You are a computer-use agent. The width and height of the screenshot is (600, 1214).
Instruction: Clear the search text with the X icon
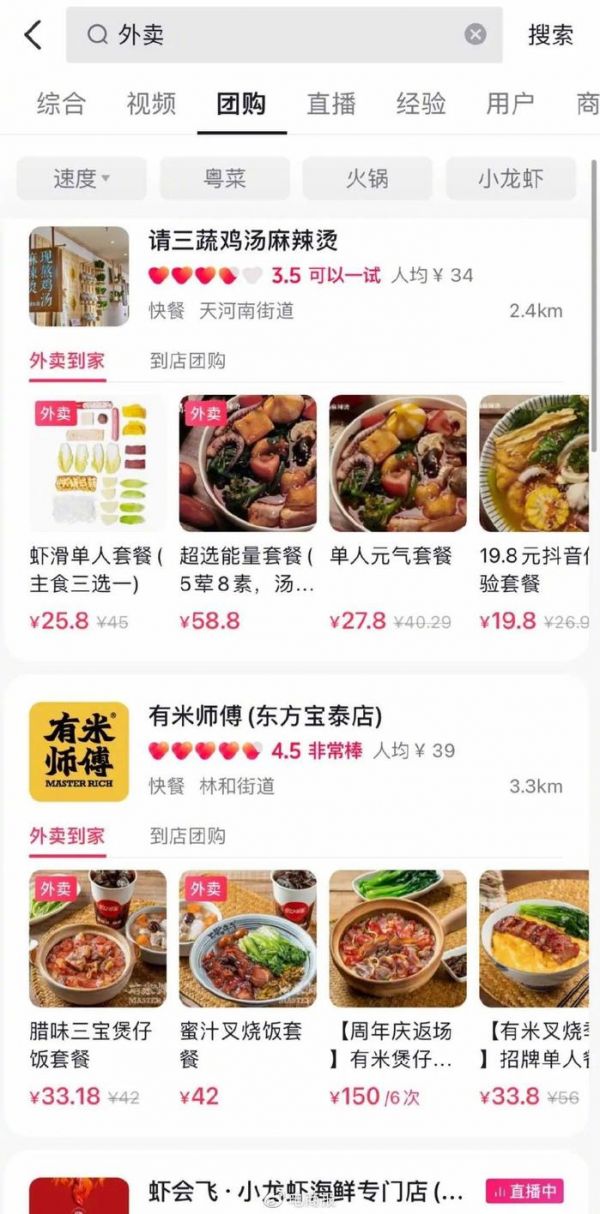pyautogui.click(x=475, y=35)
